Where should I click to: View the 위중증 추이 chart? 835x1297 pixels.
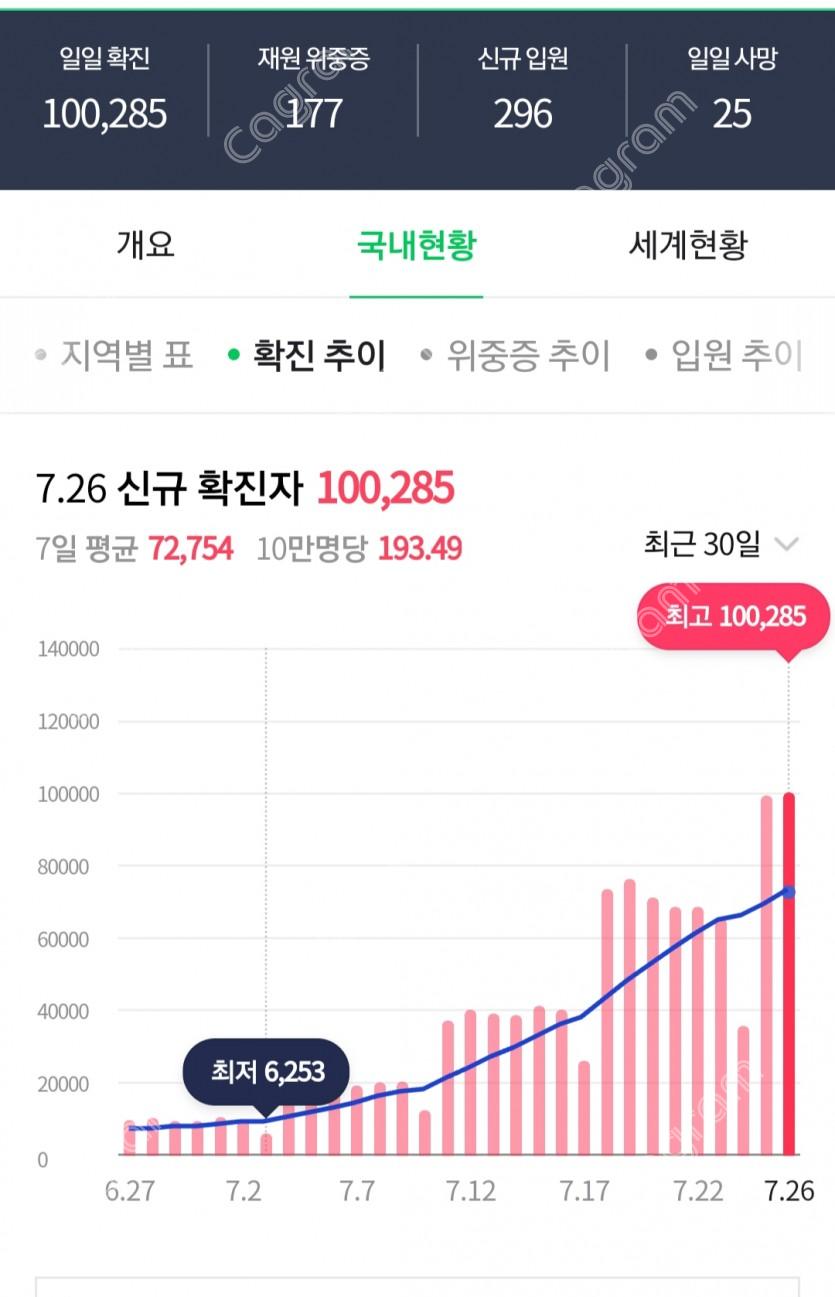tap(527, 355)
